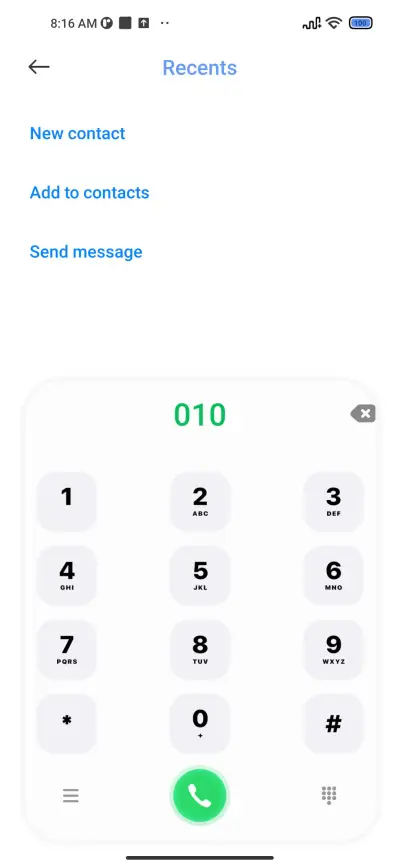The image size is (400, 866).
Task: Go back using the arrow icon
Action: tap(39, 67)
